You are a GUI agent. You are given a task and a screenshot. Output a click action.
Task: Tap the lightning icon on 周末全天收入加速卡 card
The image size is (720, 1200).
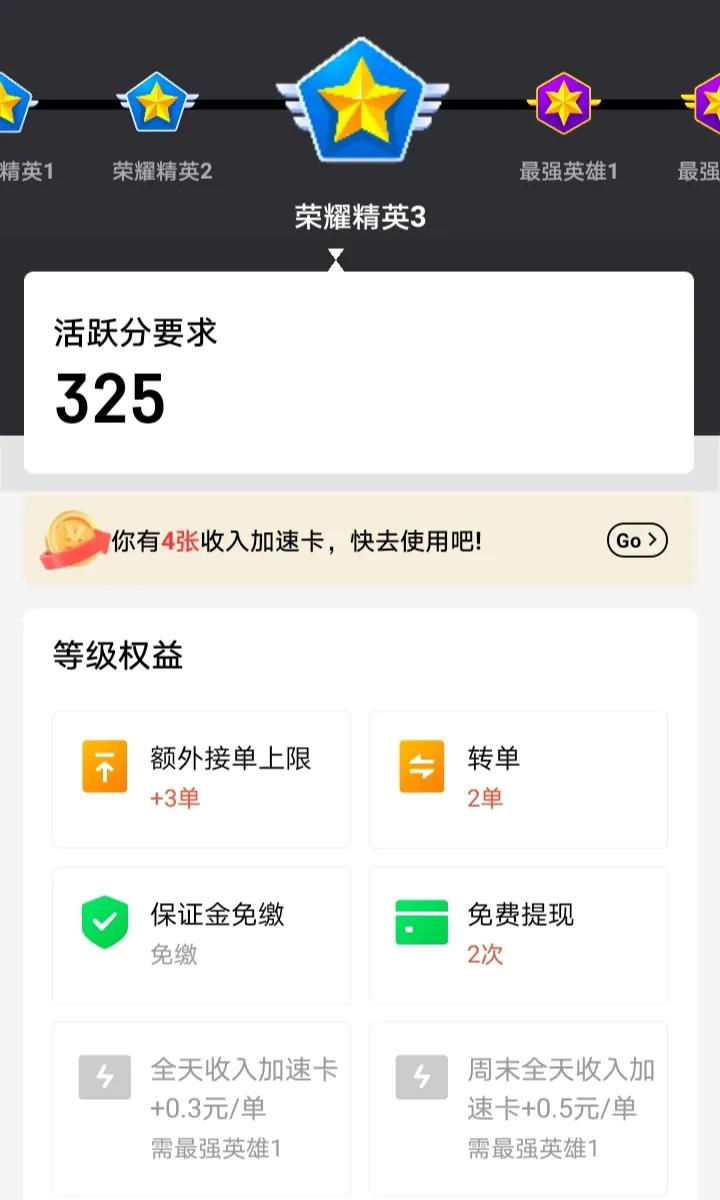pos(421,1078)
